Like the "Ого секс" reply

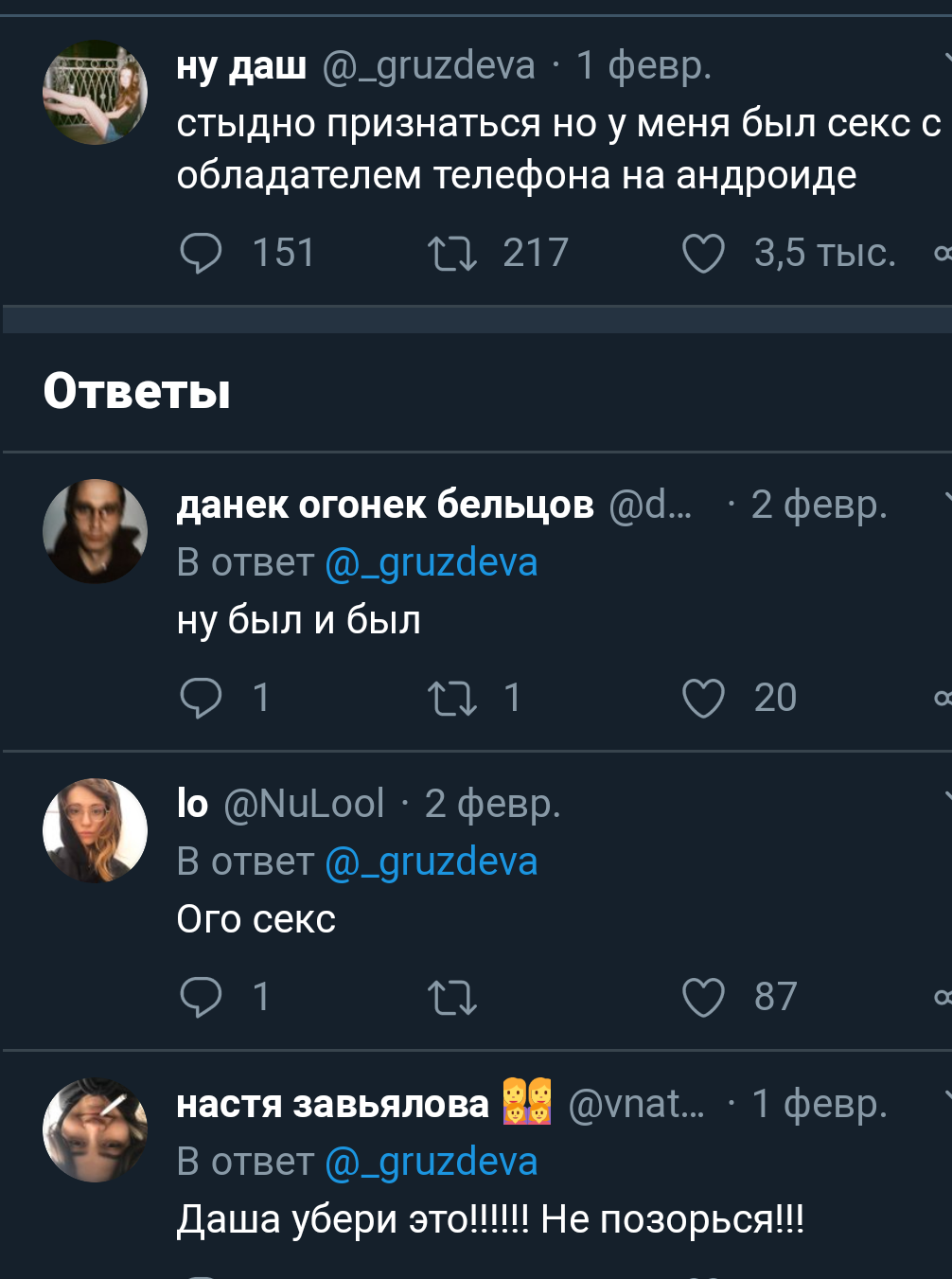tap(703, 997)
